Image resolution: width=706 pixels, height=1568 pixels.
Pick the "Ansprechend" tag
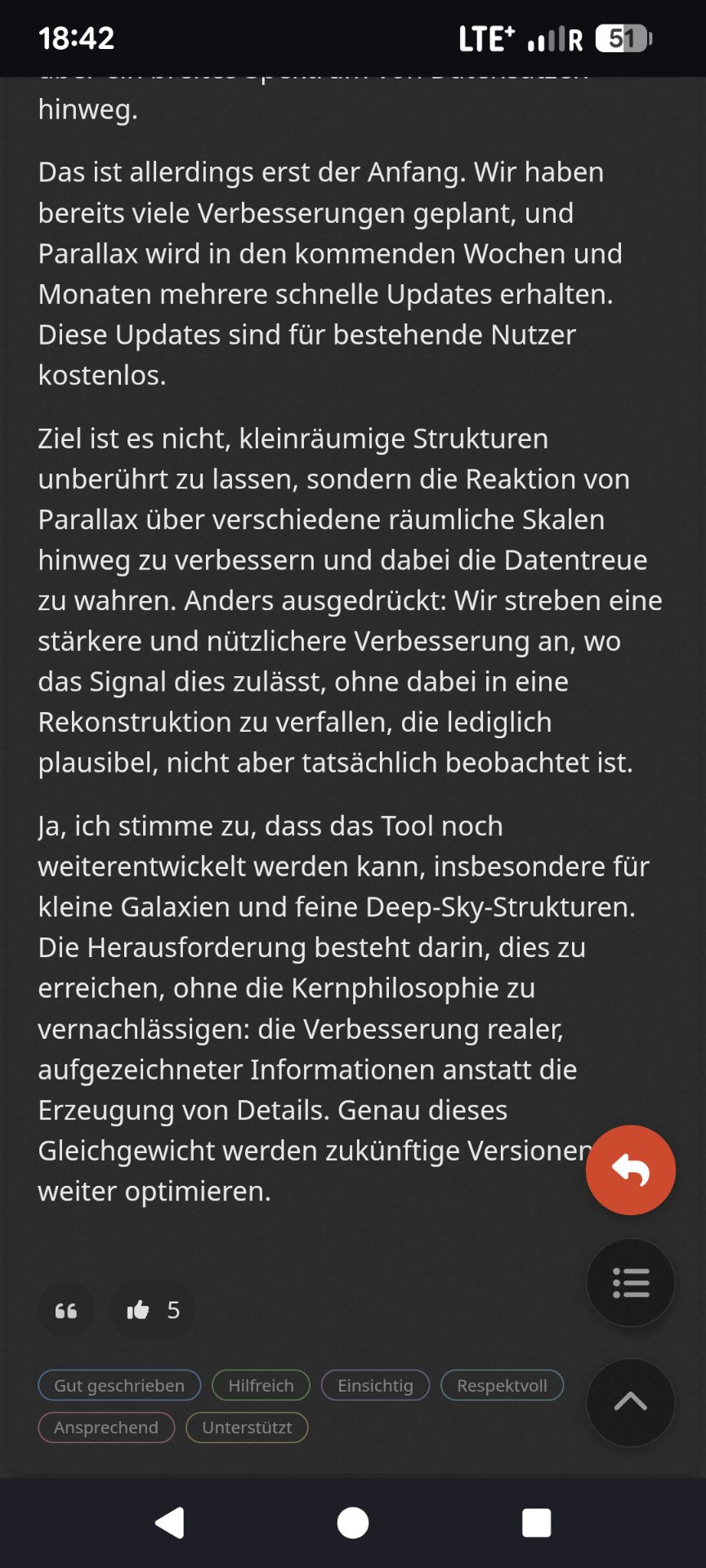coord(106,1428)
